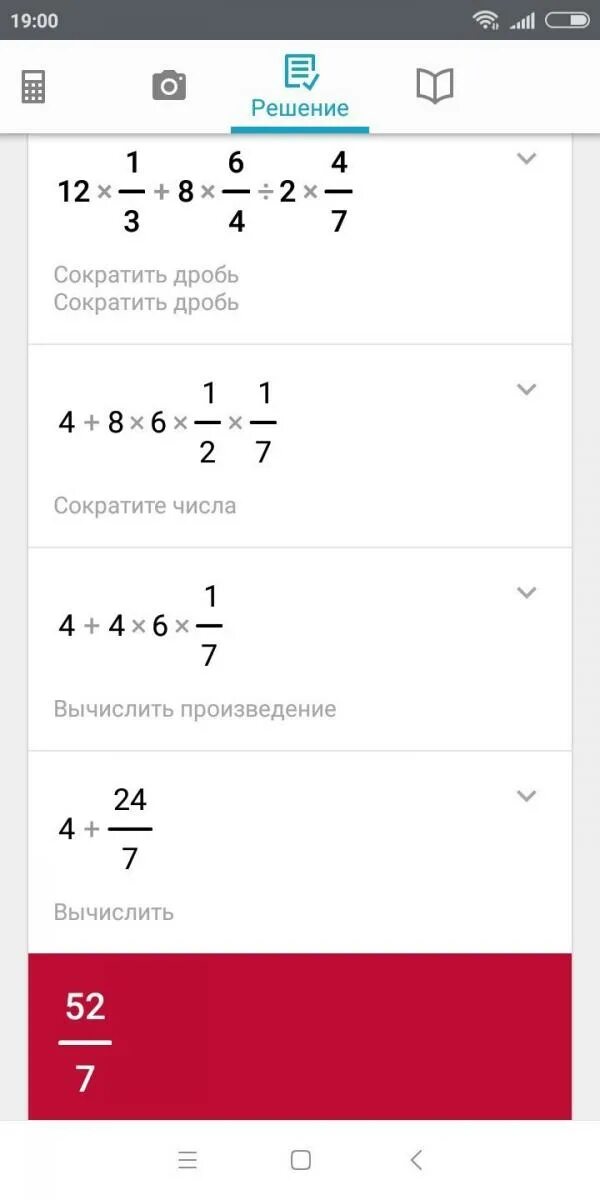Switch to the calculator tab
Image resolution: width=600 pixels, height=1200 pixels.
pyautogui.click(x=33, y=87)
